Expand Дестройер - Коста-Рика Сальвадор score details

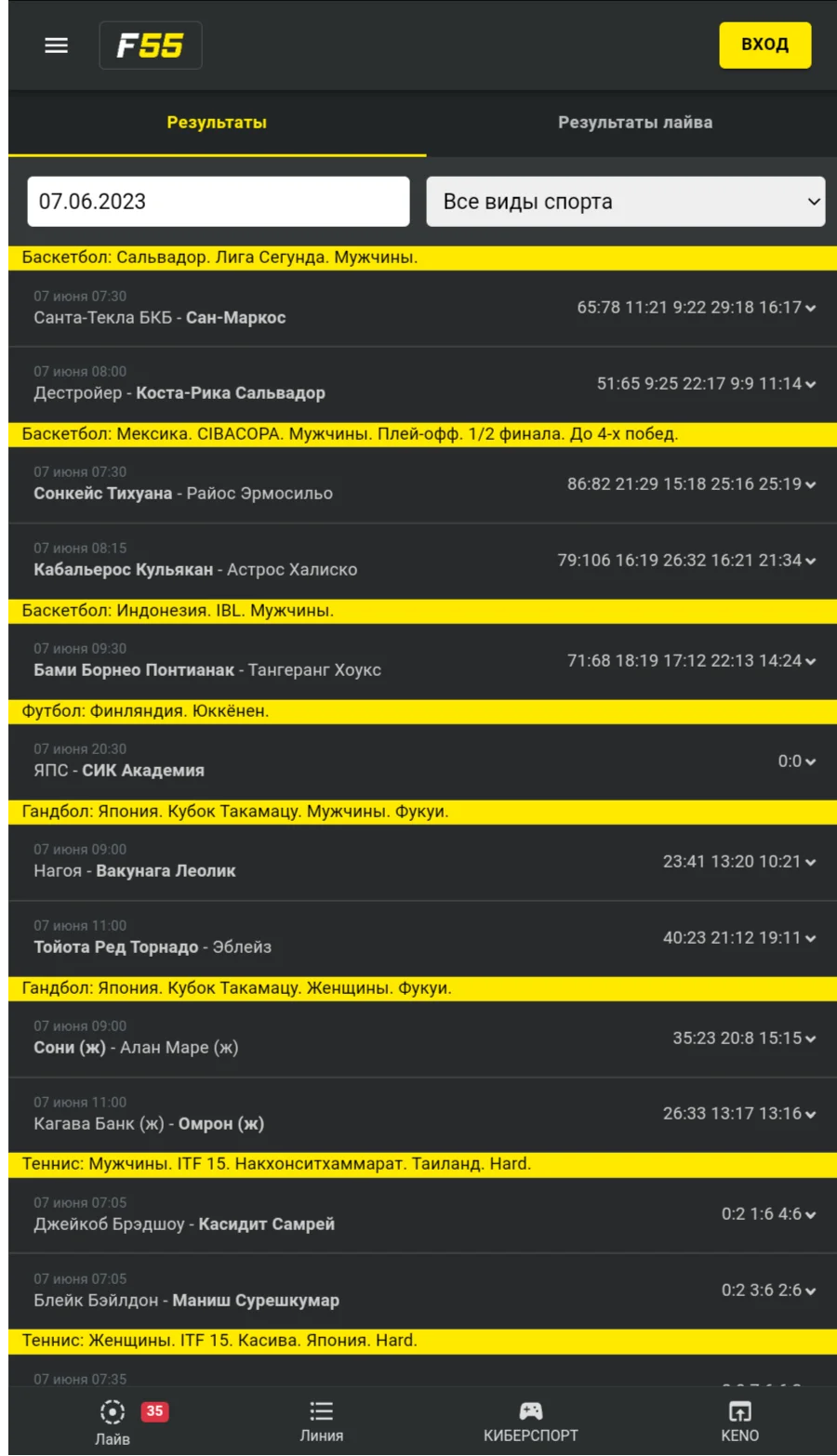point(810,385)
